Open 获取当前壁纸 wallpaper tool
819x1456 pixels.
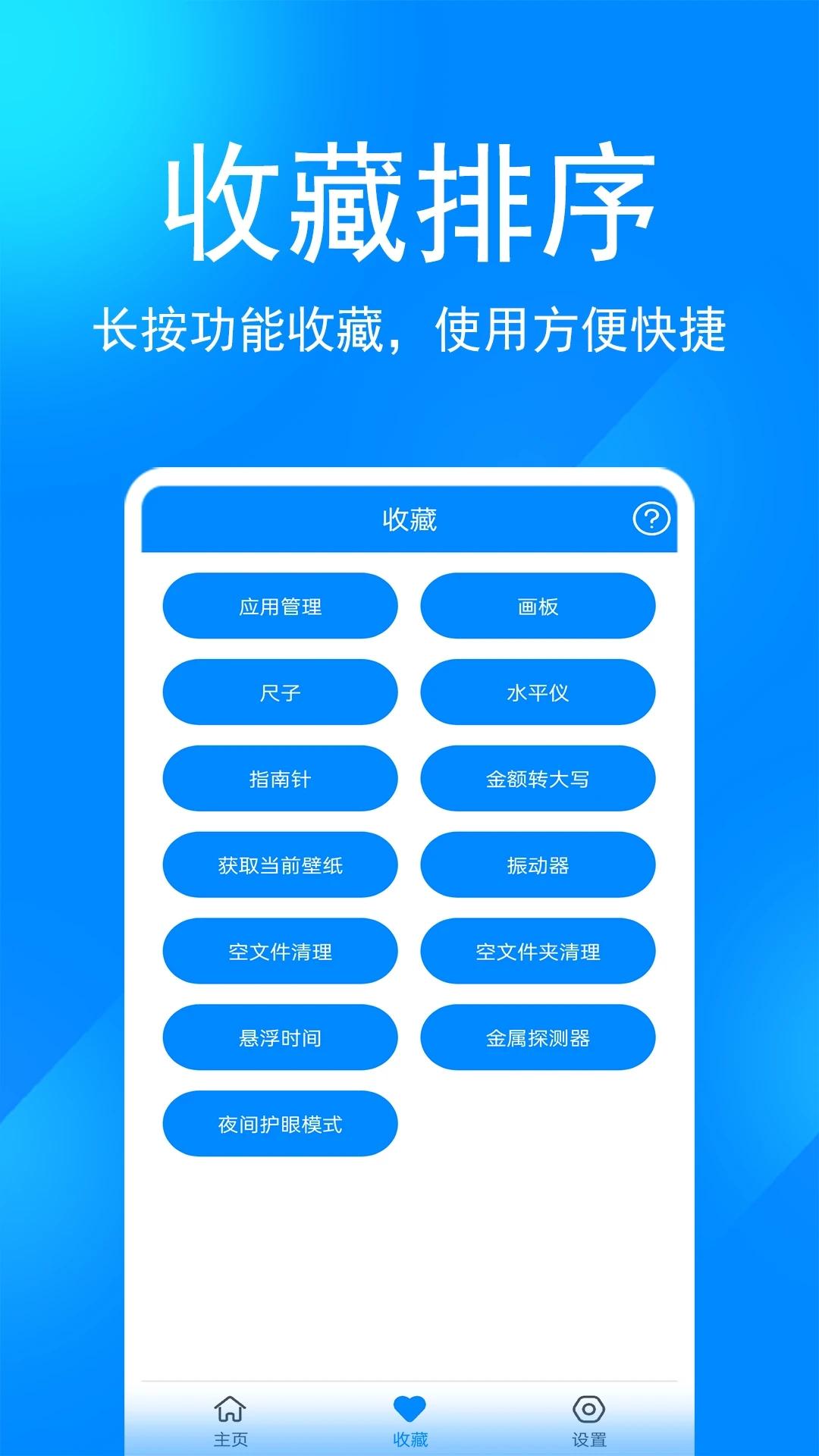click(x=279, y=864)
